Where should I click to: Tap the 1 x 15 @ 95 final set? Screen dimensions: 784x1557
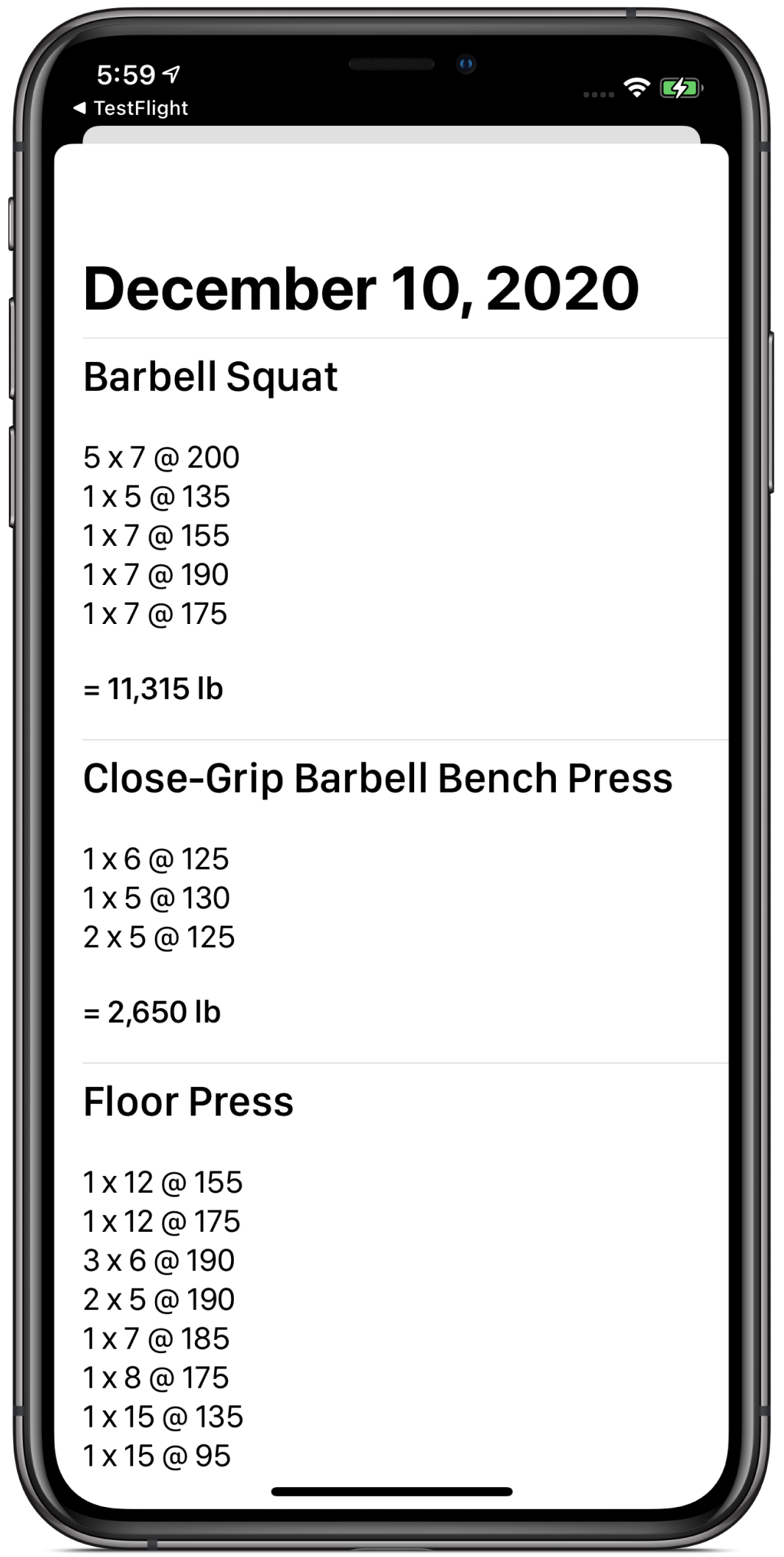[x=156, y=1454]
